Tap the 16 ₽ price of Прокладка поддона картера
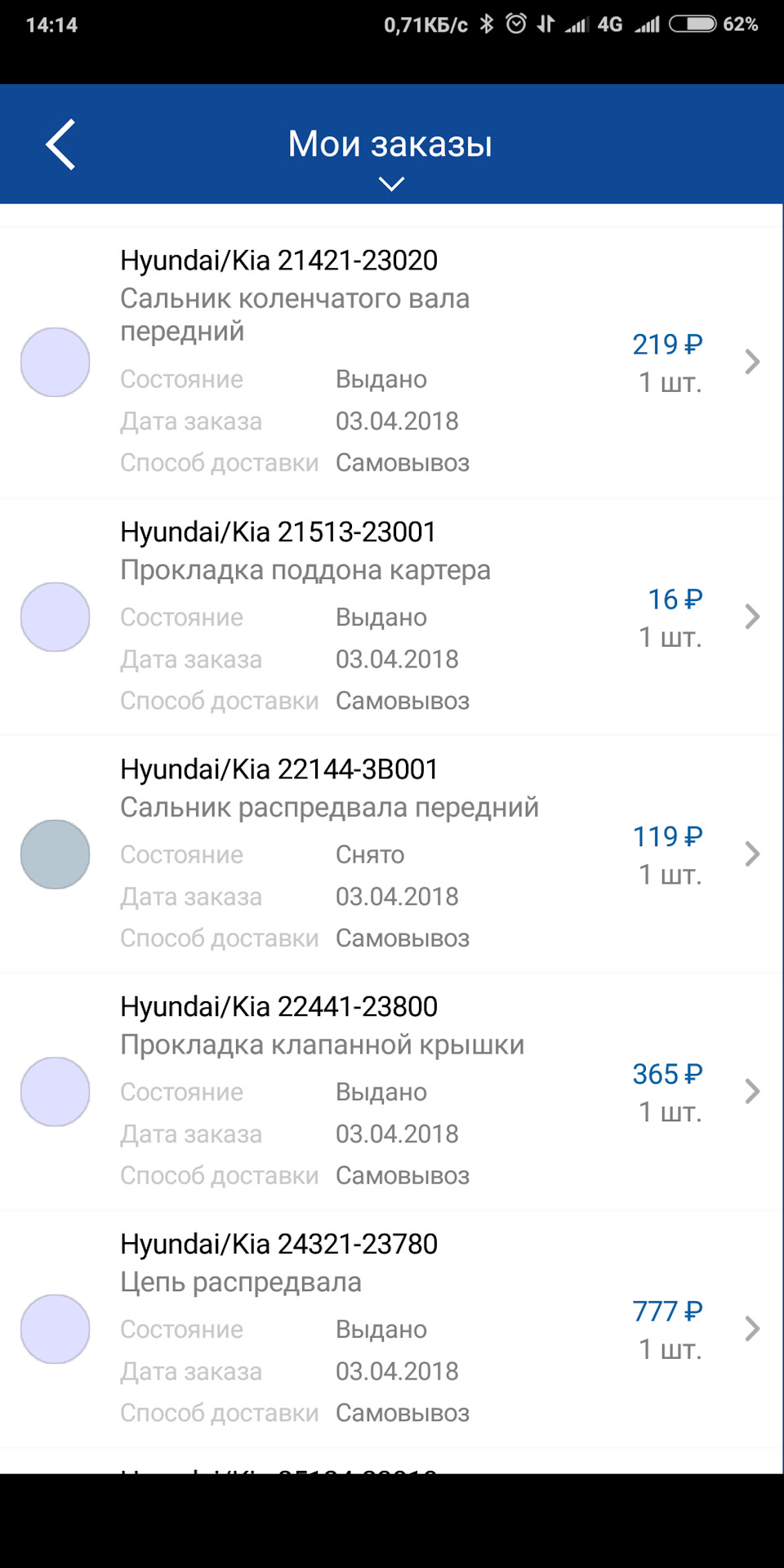This screenshot has width=784, height=1568. 678,599
